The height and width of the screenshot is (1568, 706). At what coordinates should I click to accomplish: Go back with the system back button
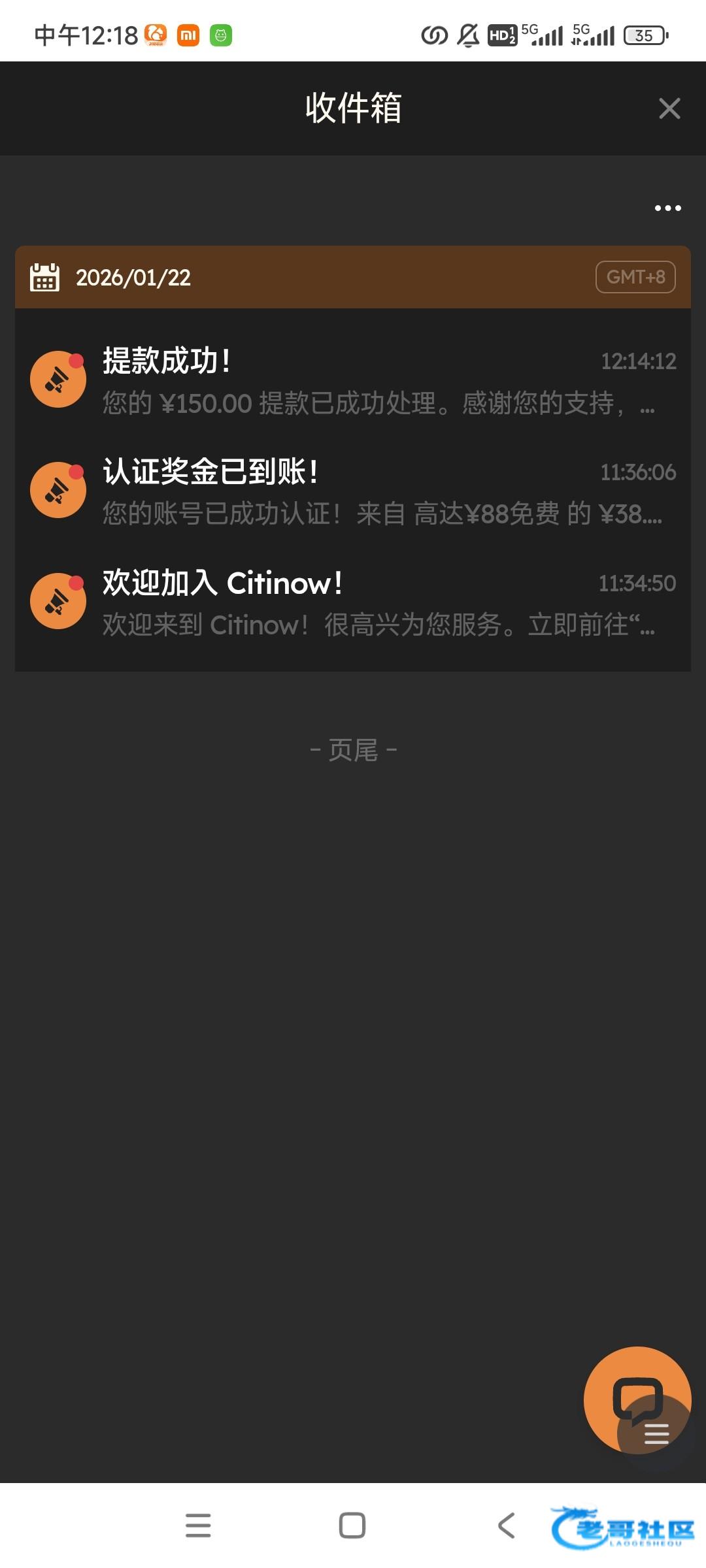tap(507, 1526)
